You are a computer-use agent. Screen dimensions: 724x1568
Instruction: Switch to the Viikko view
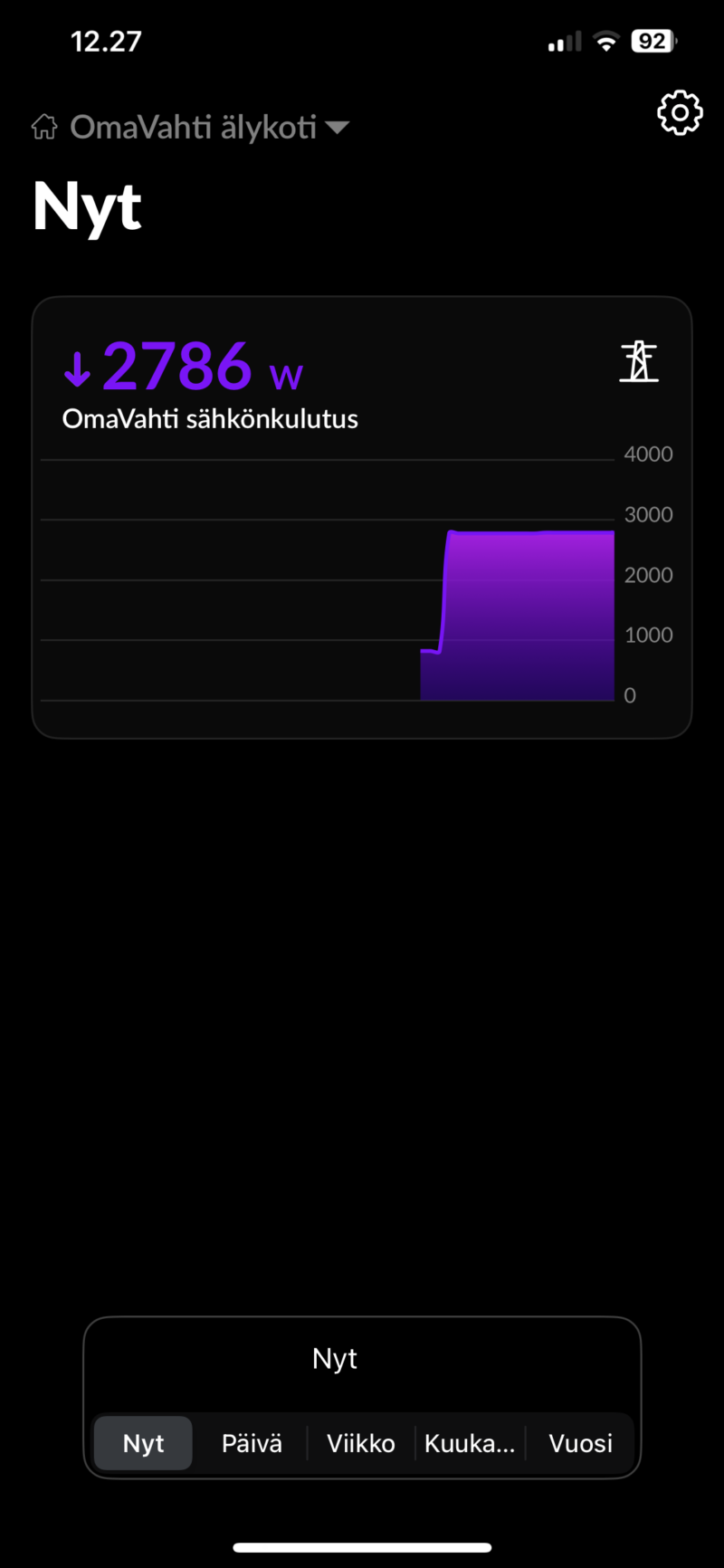(x=360, y=1443)
